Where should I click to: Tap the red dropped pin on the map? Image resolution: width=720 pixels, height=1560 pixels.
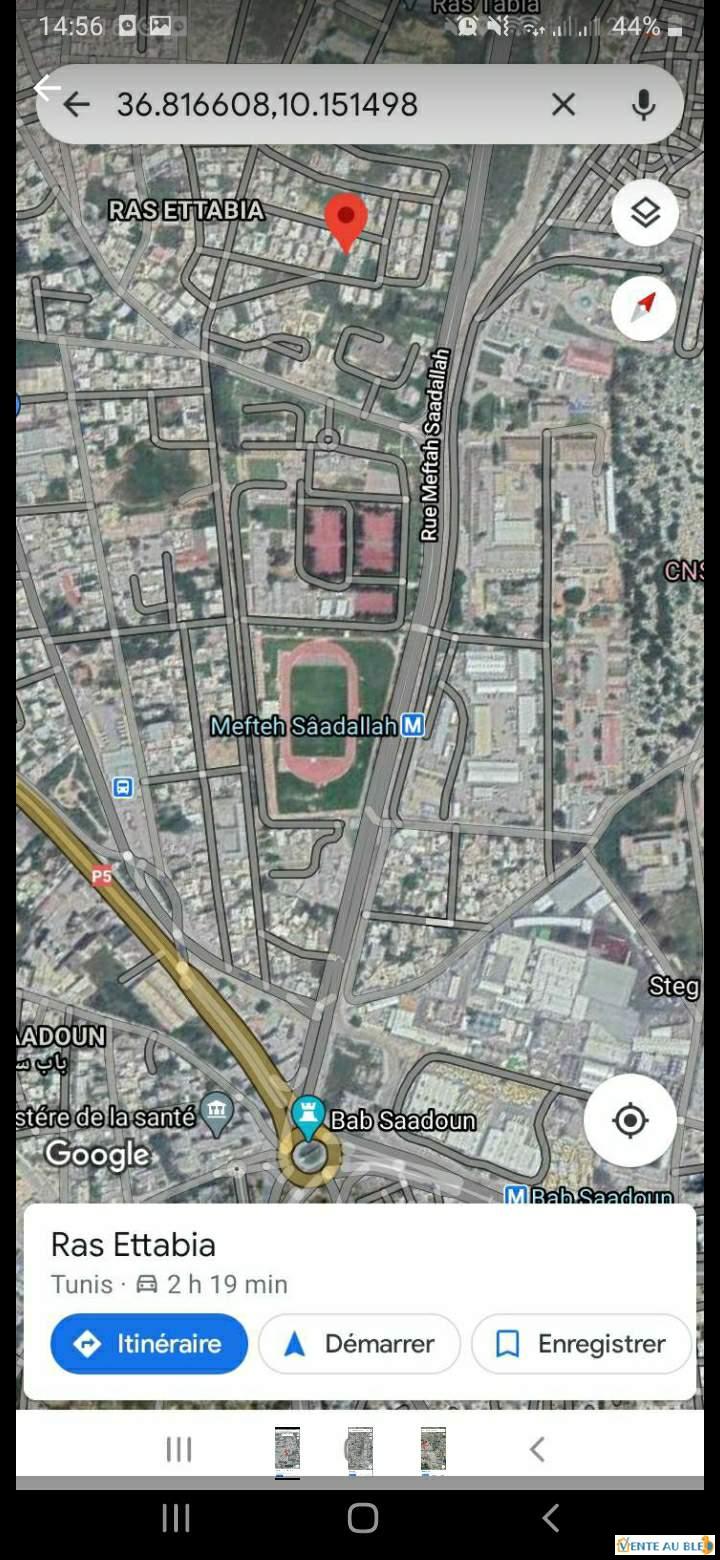coord(346,222)
